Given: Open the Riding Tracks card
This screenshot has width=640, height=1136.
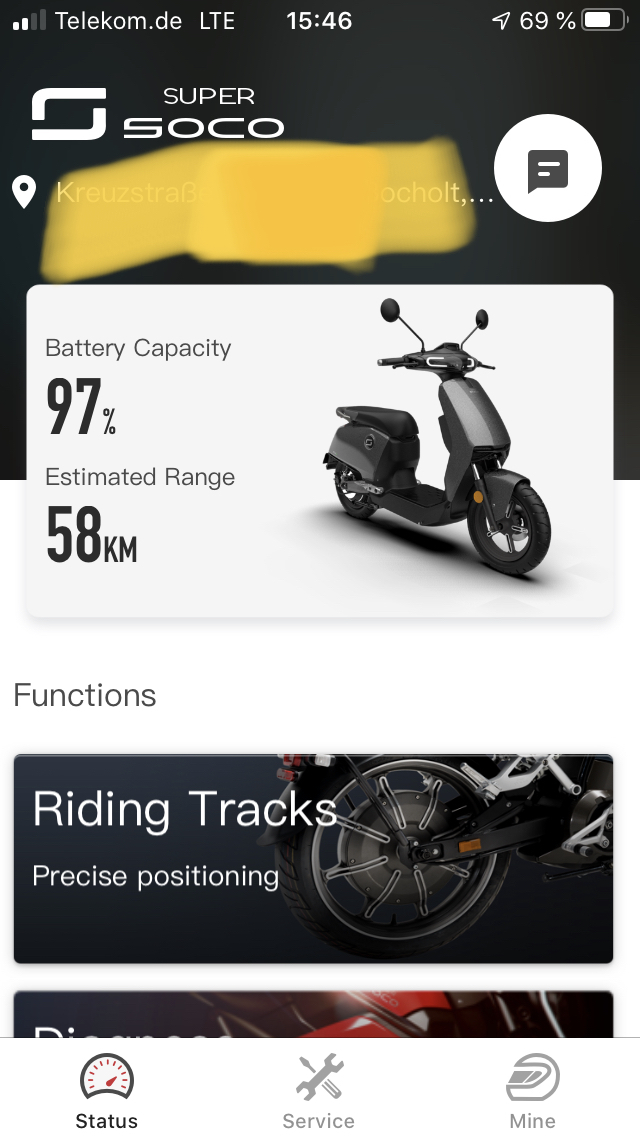Looking at the screenshot, I should [313, 858].
